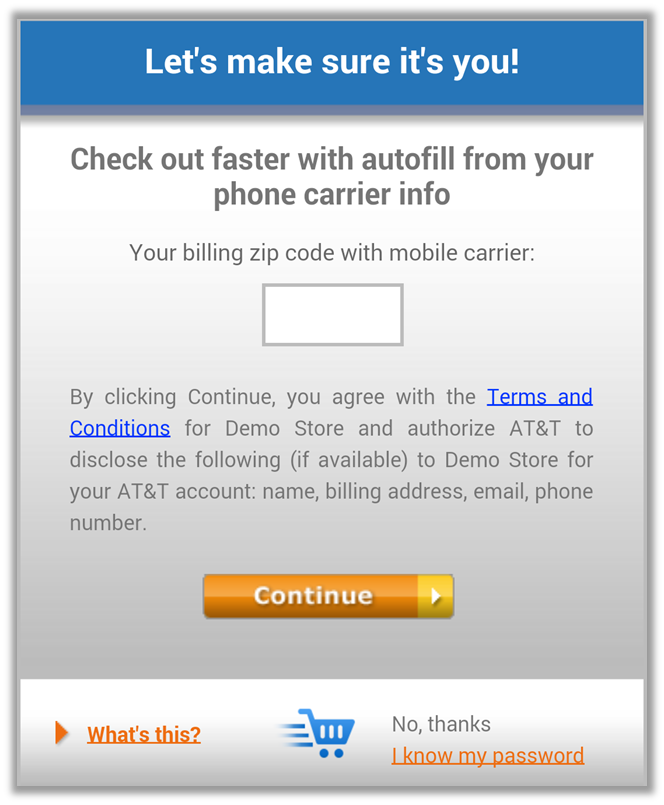The image size is (664, 805).
Task: Tap the orange Continue button
Action: click(x=328, y=596)
